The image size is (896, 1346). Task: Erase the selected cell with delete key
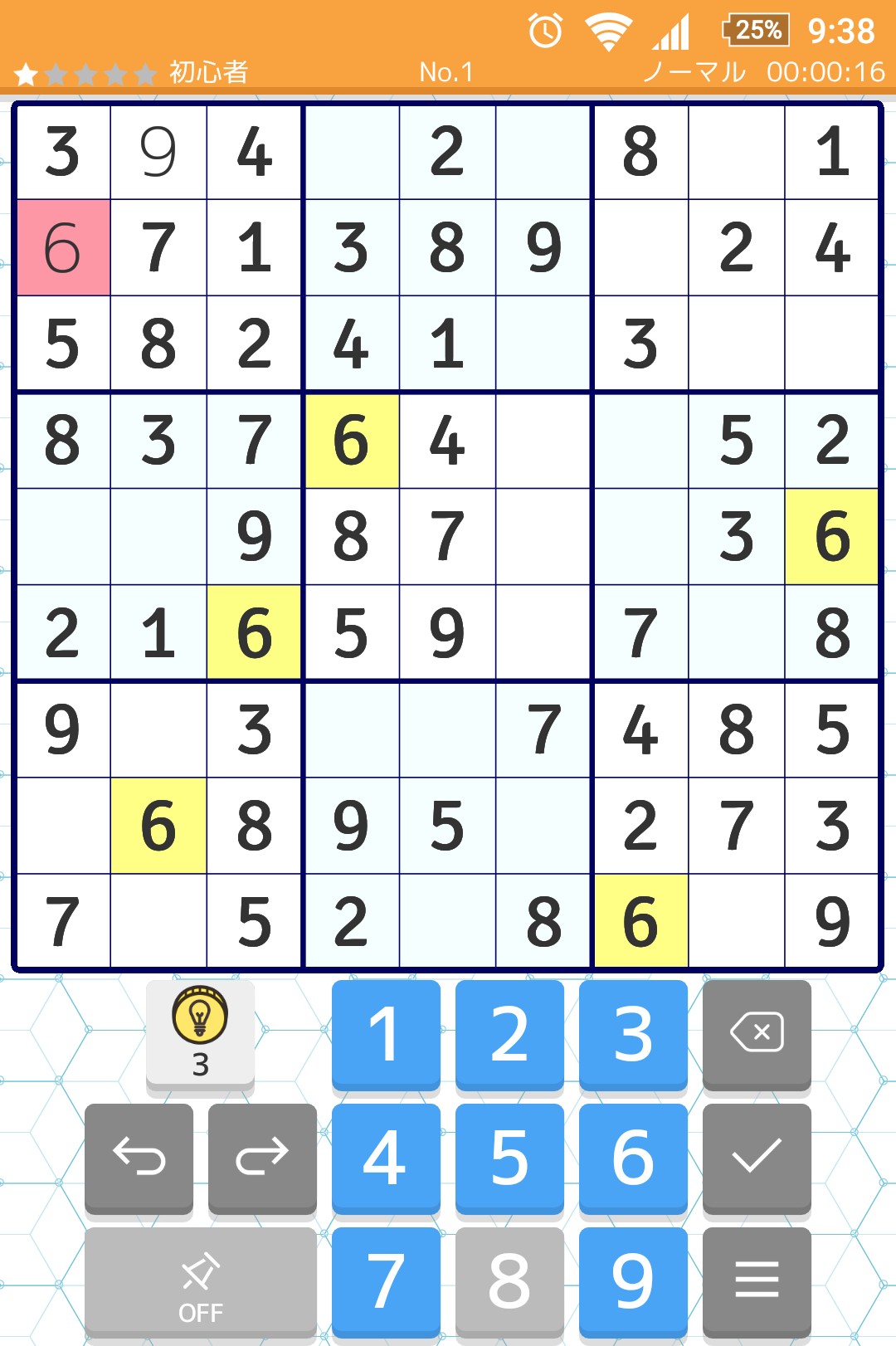coord(757,1033)
